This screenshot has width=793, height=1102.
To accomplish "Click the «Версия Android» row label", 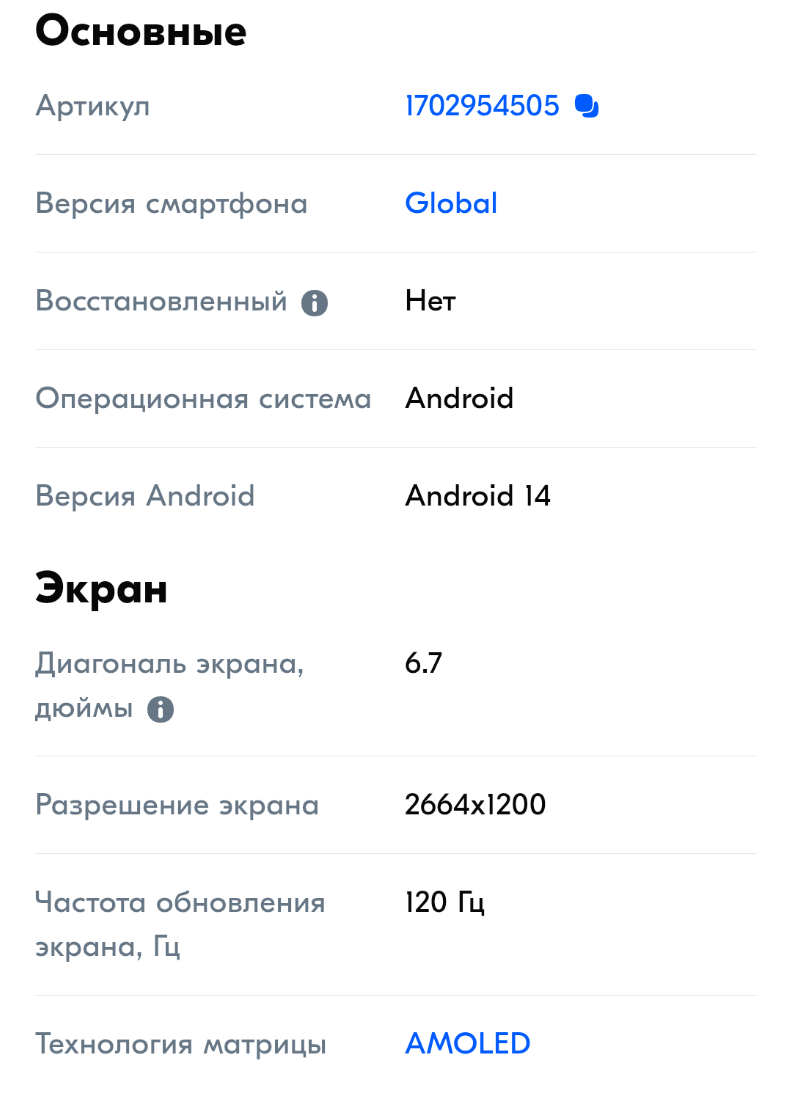I will [x=145, y=495].
